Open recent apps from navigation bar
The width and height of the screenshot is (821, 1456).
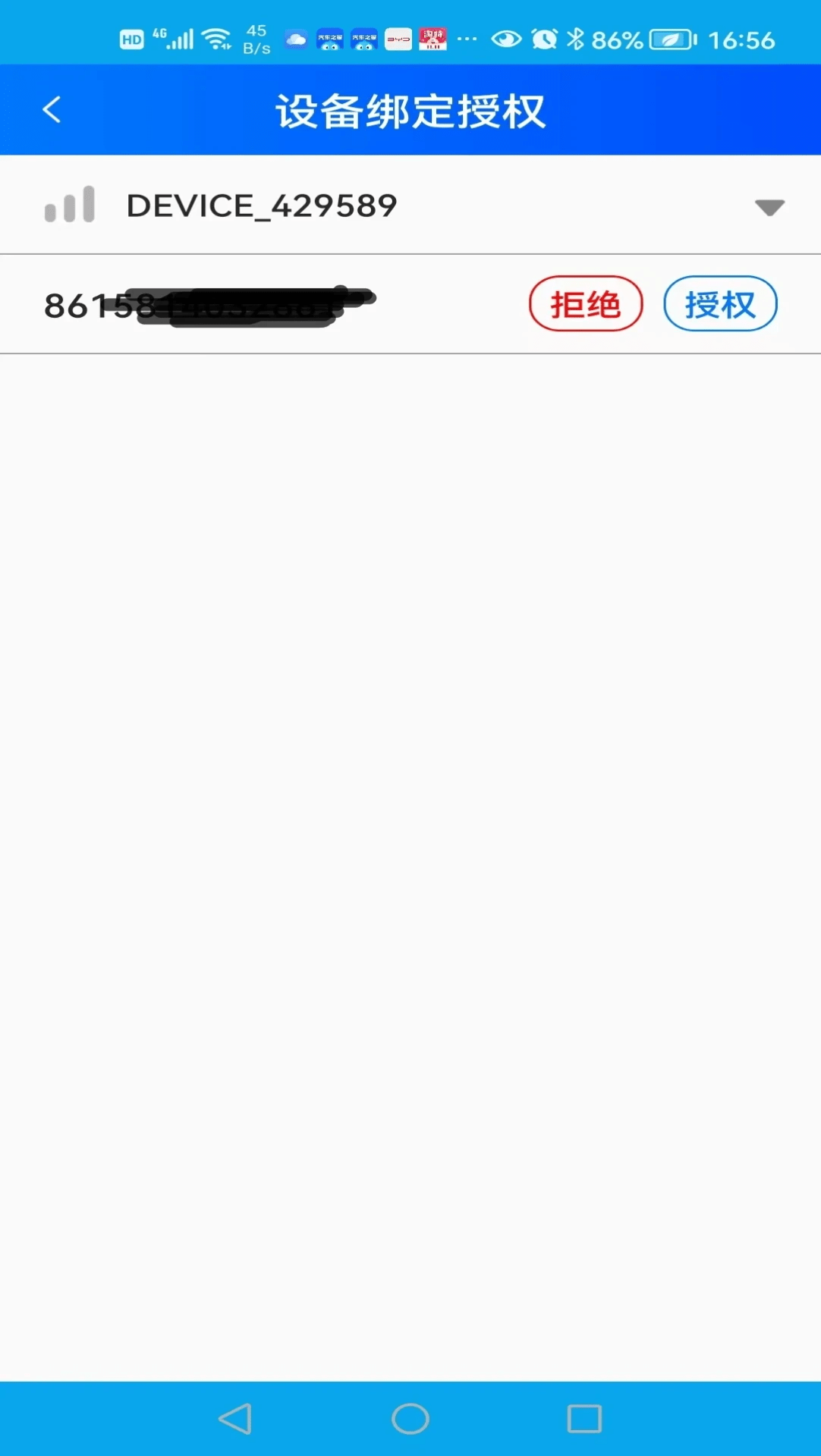click(584, 1418)
